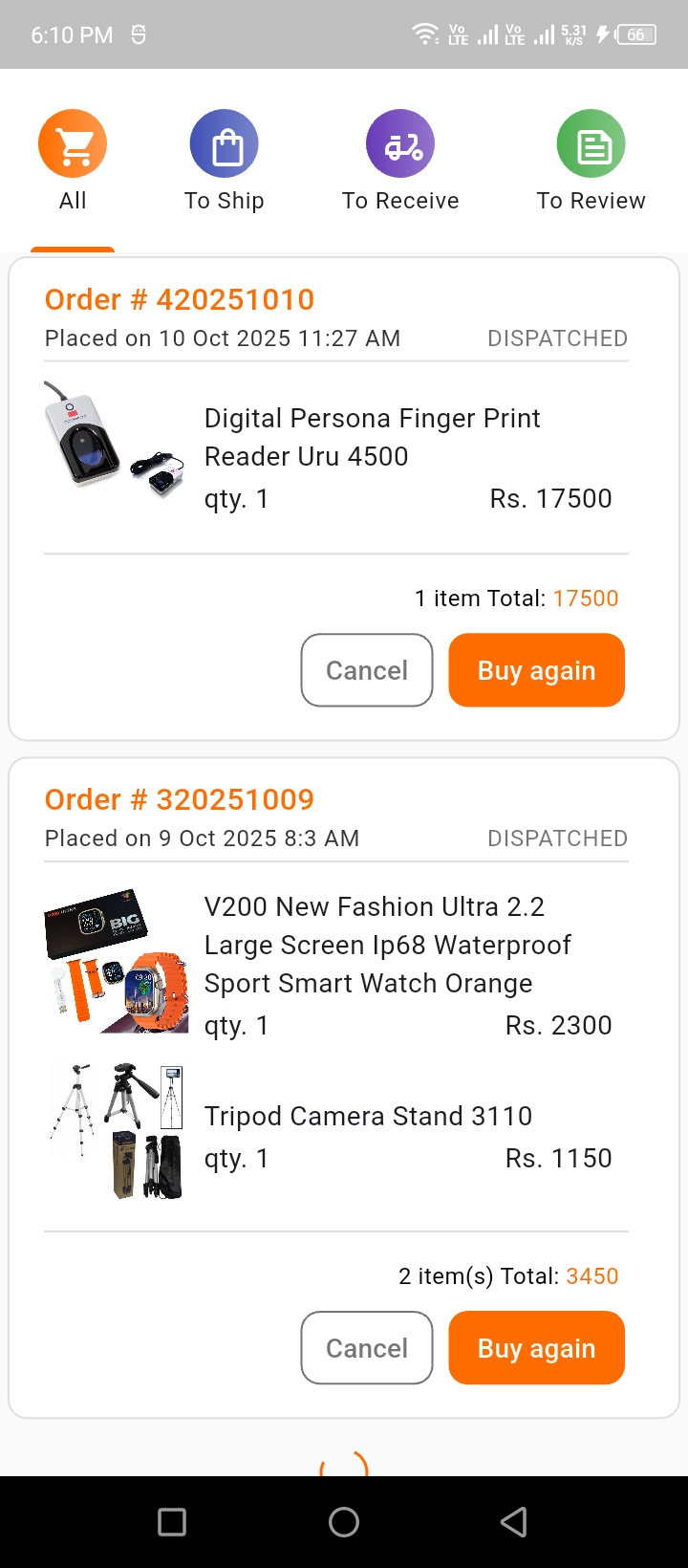Open the To Ship shopping bag icon

click(225, 142)
